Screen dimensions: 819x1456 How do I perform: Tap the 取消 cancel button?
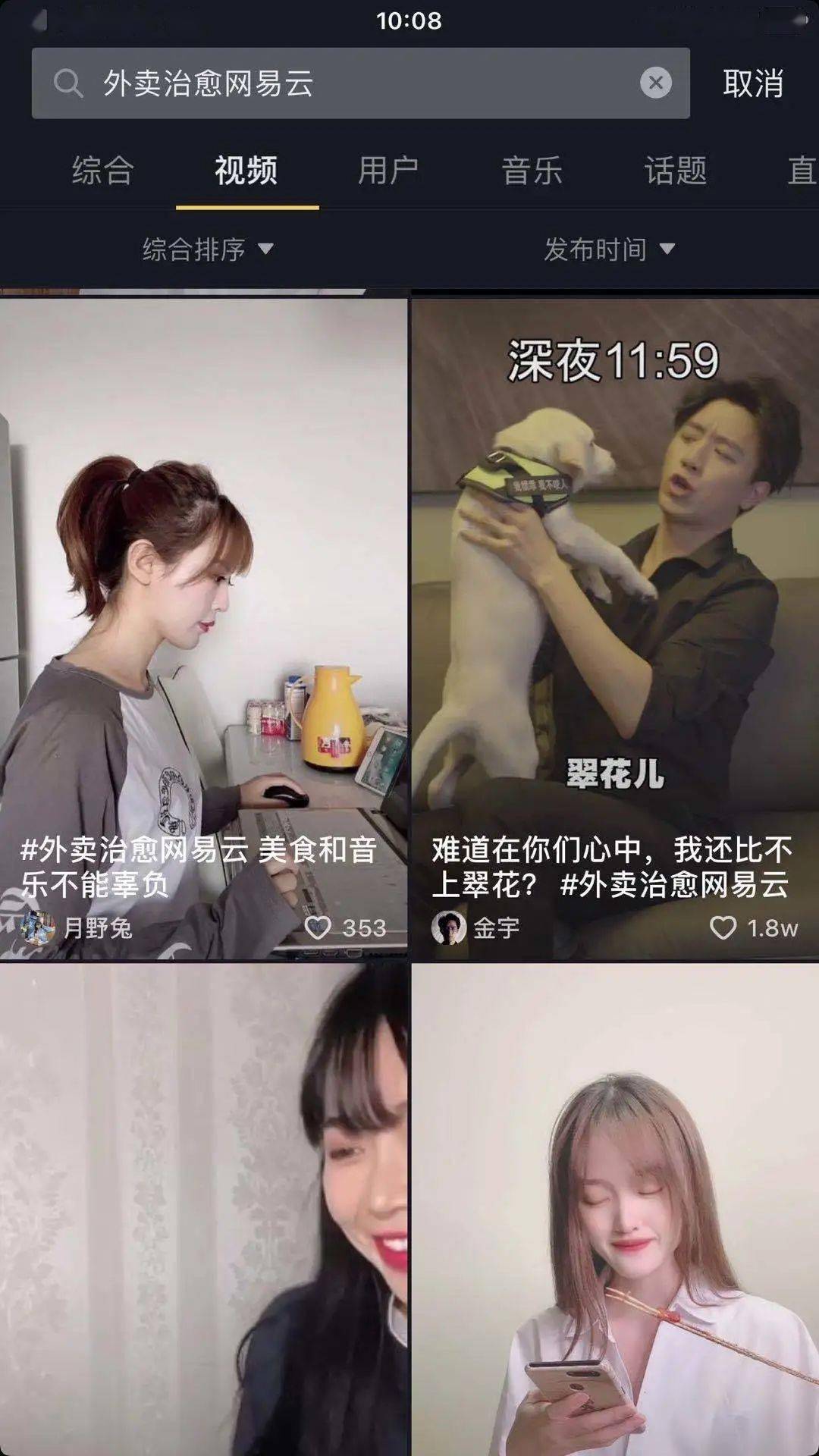click(753, 83)
